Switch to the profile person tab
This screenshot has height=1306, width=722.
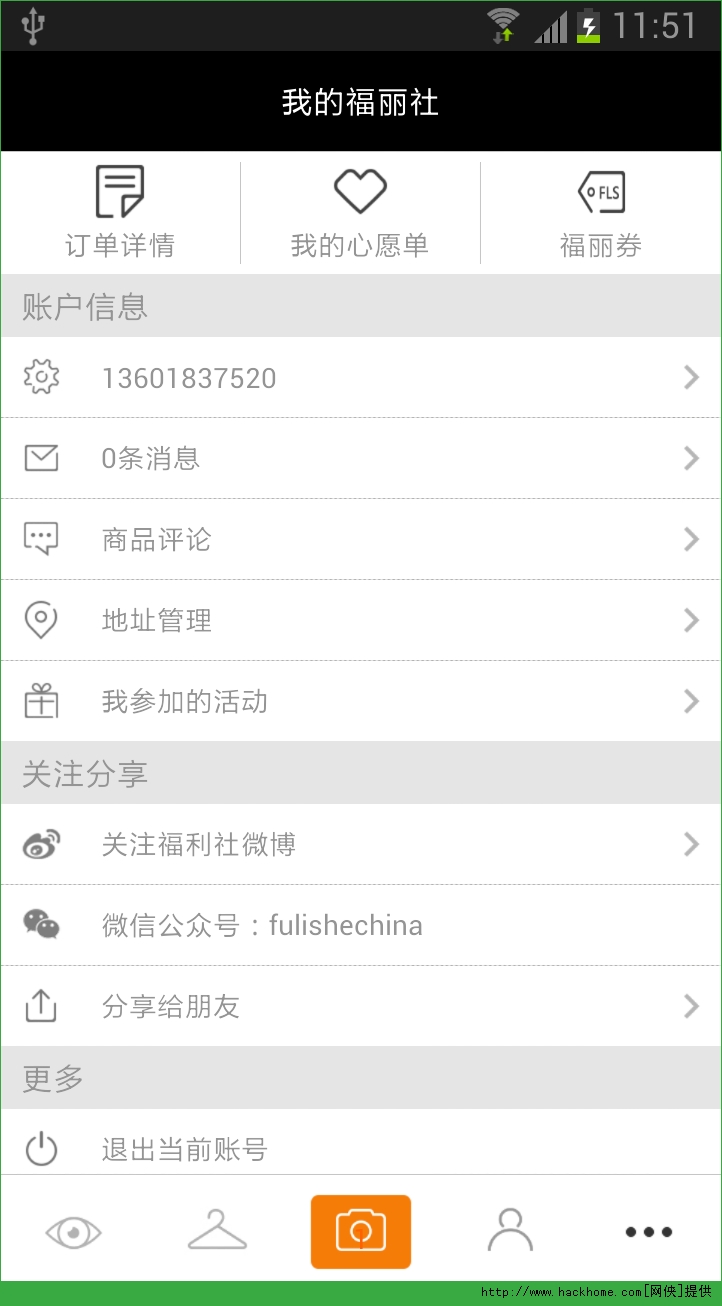click(510, 1232)
